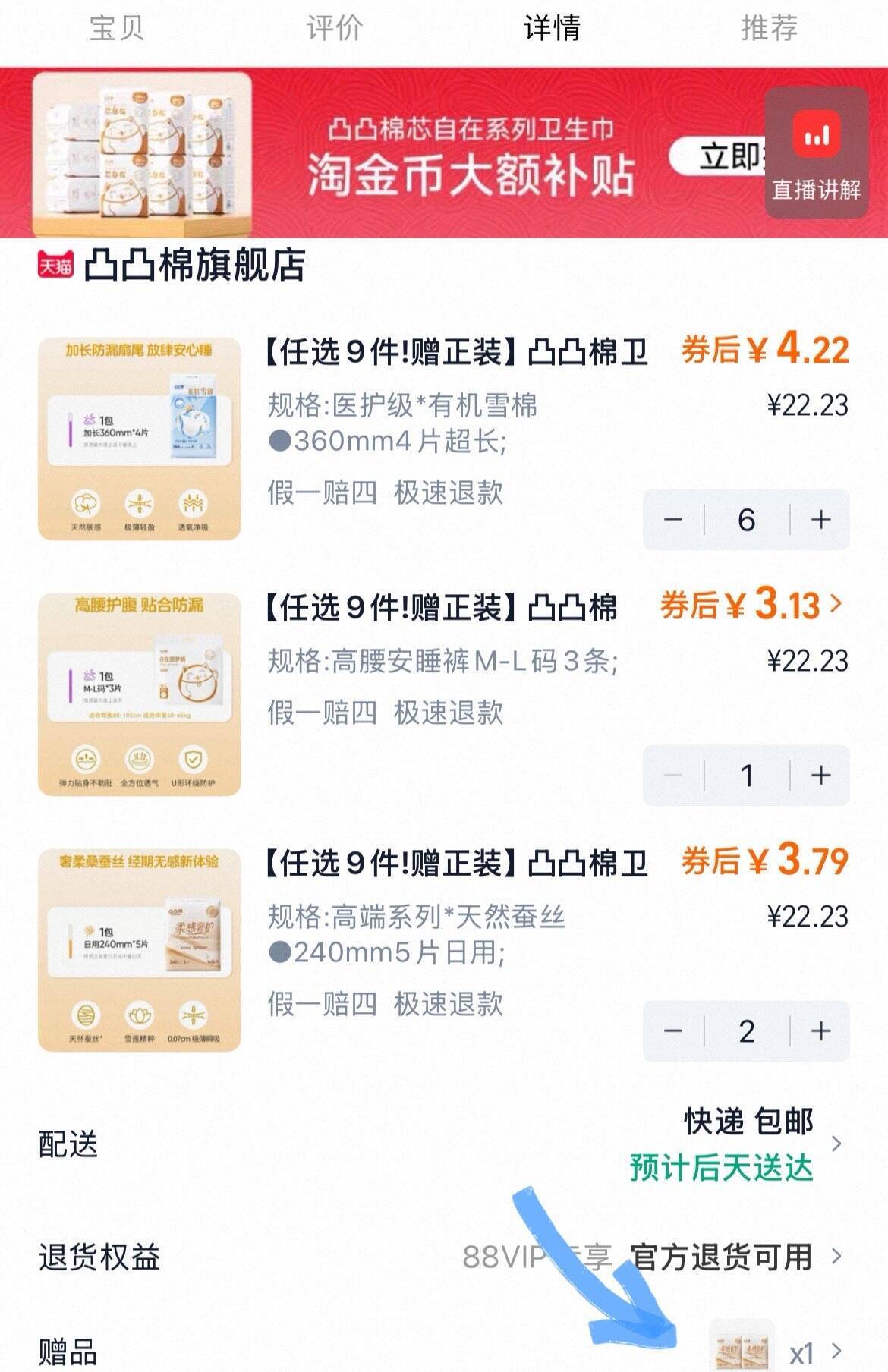Switch to the 推荐 tab
The image size is (888, 1372).
(x=769, y=28)
